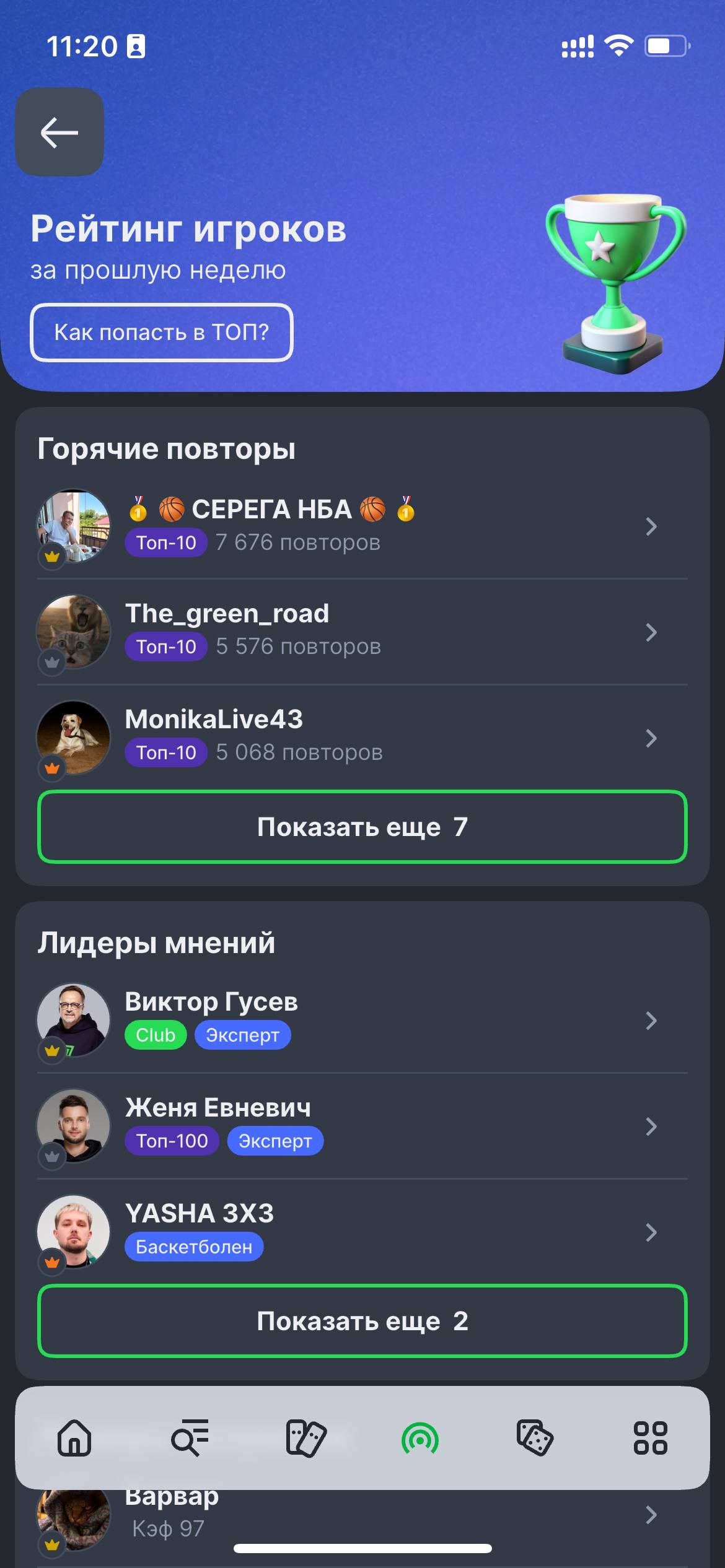Select the green broadcast tab
This screenshot has width=725, height=1568.
point(420,1437)
